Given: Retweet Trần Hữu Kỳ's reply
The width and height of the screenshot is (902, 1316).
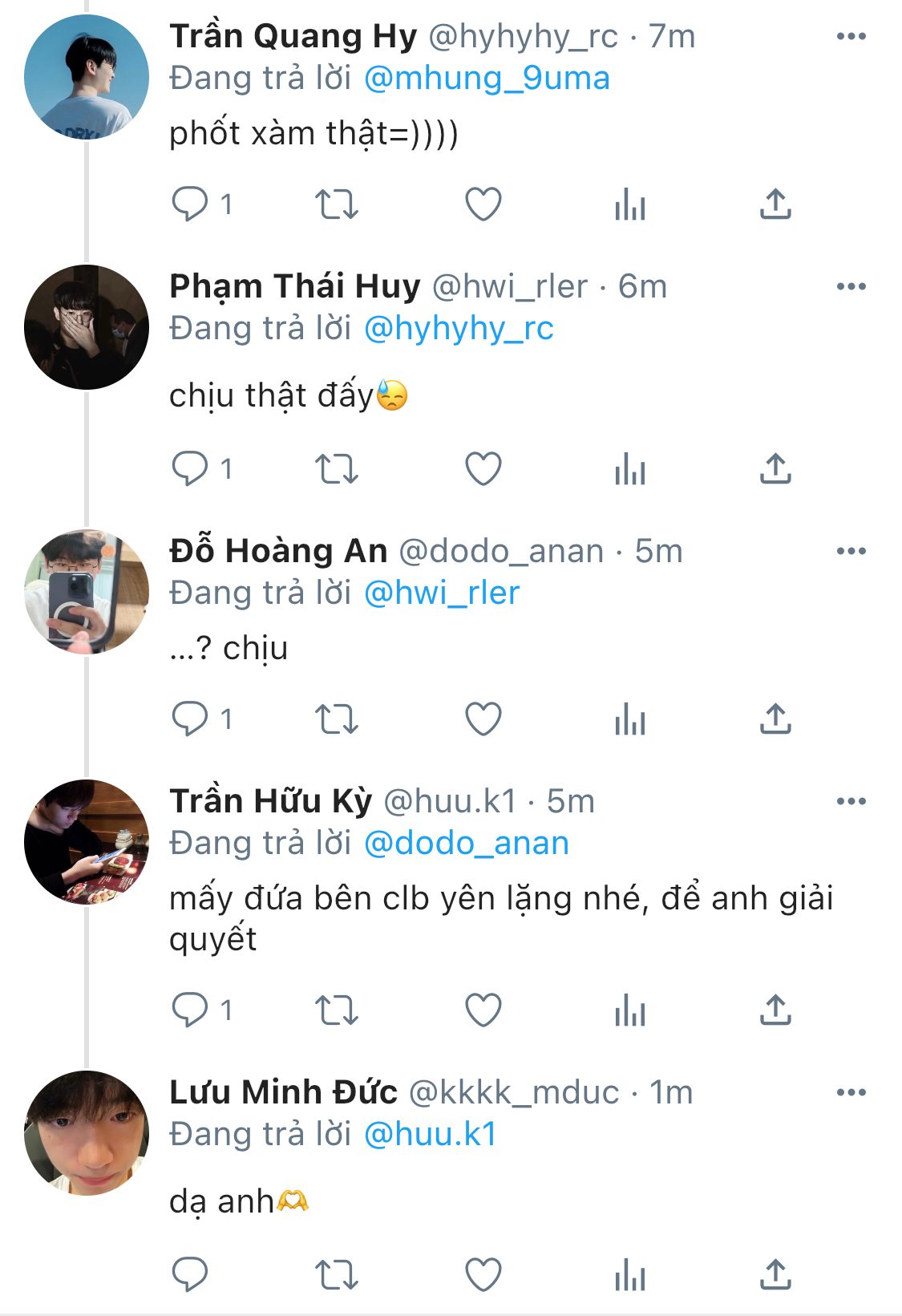Looking at the screenshot, I should click(x=336, y=1010).
